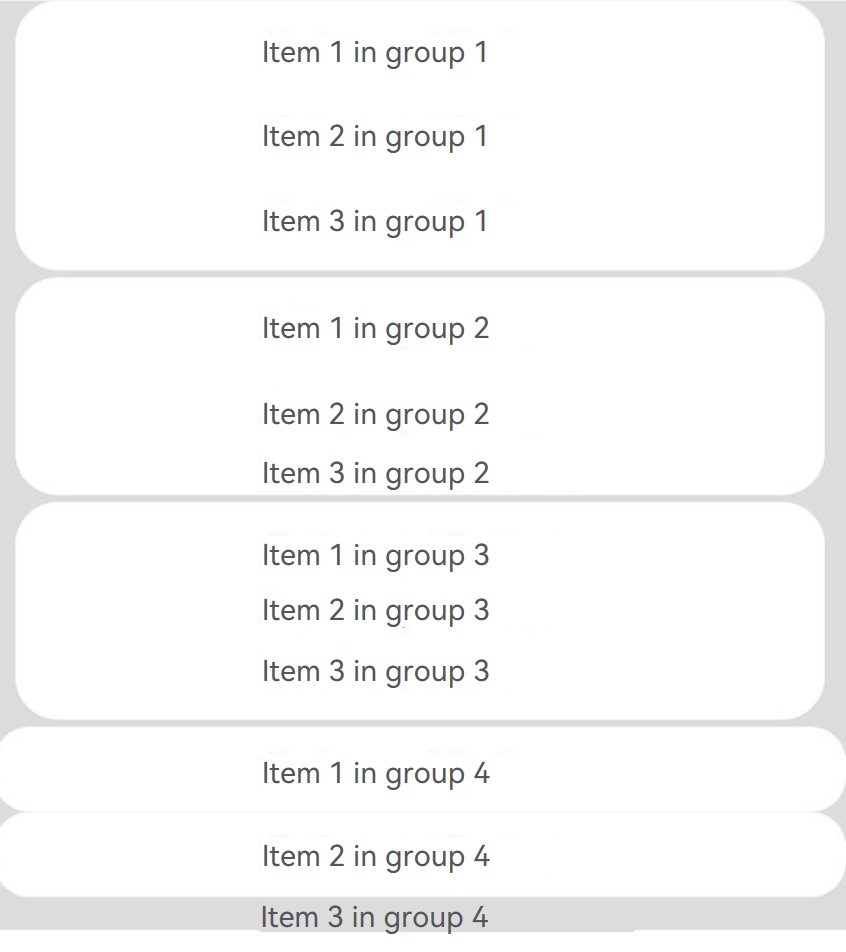Choose Item 3 in group 3
846x952 pixels.
coord(375,671)
